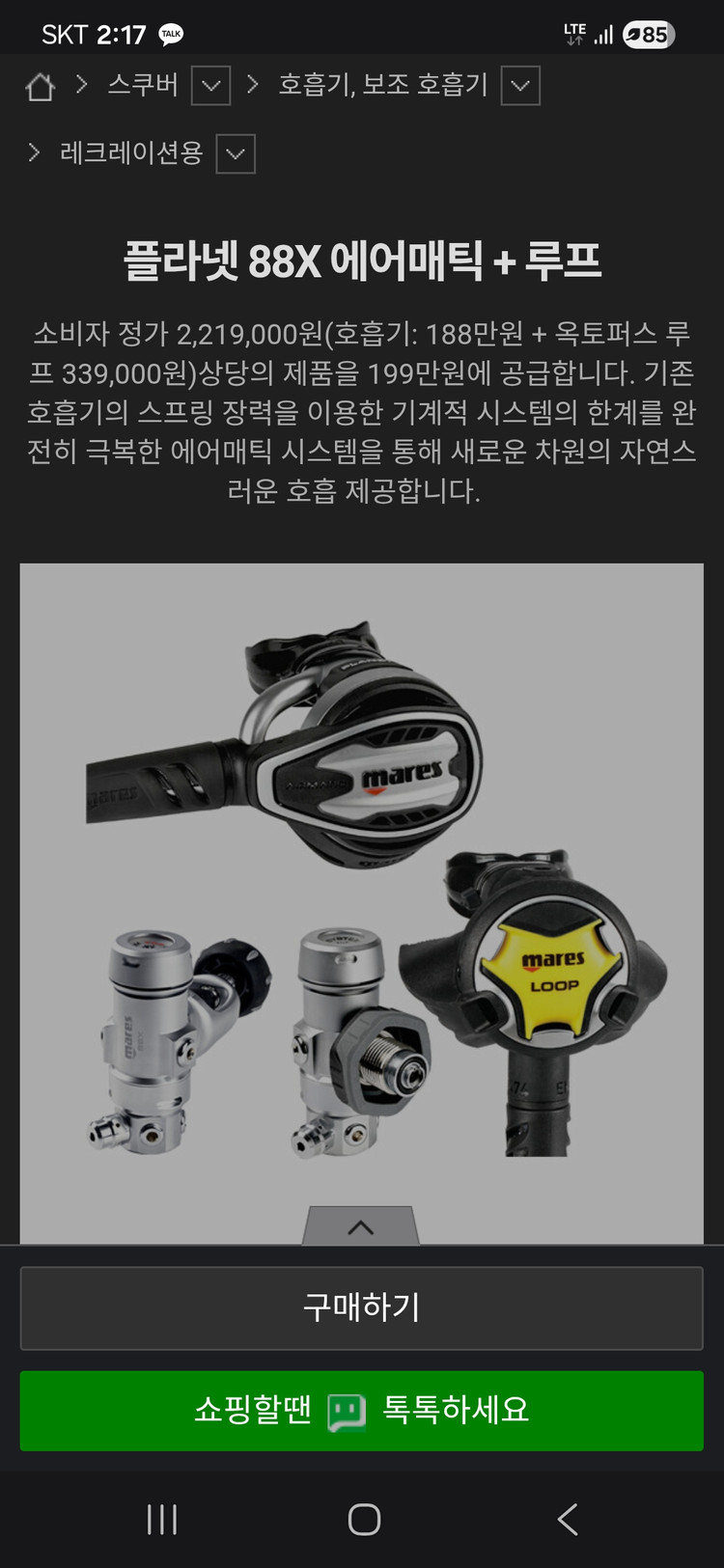Tap the home button in navigation bar
The height and width of the screenshot is (1568, 724).
[x=362, y=1518]
